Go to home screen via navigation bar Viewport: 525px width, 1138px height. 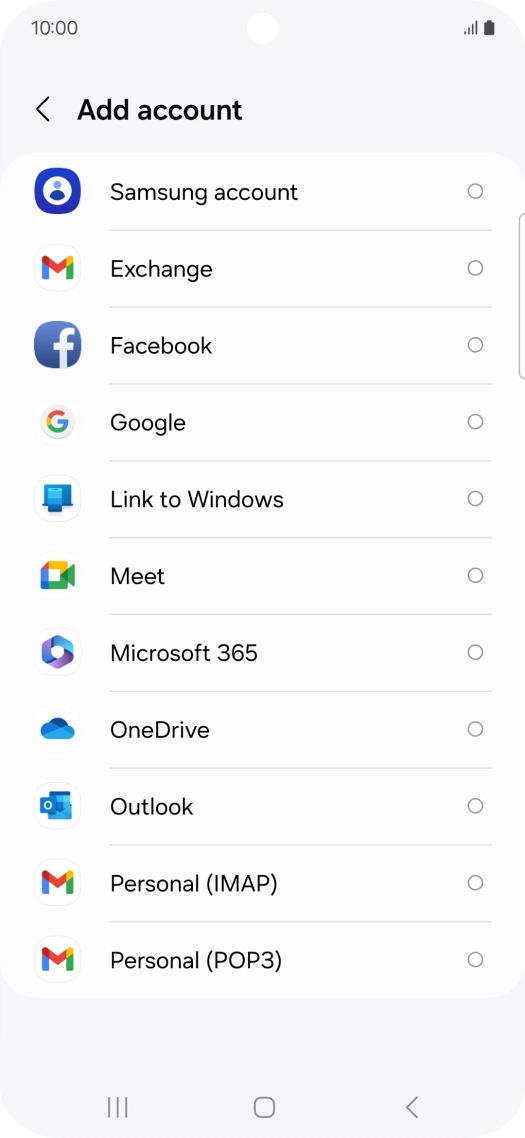click(264, 1107)
